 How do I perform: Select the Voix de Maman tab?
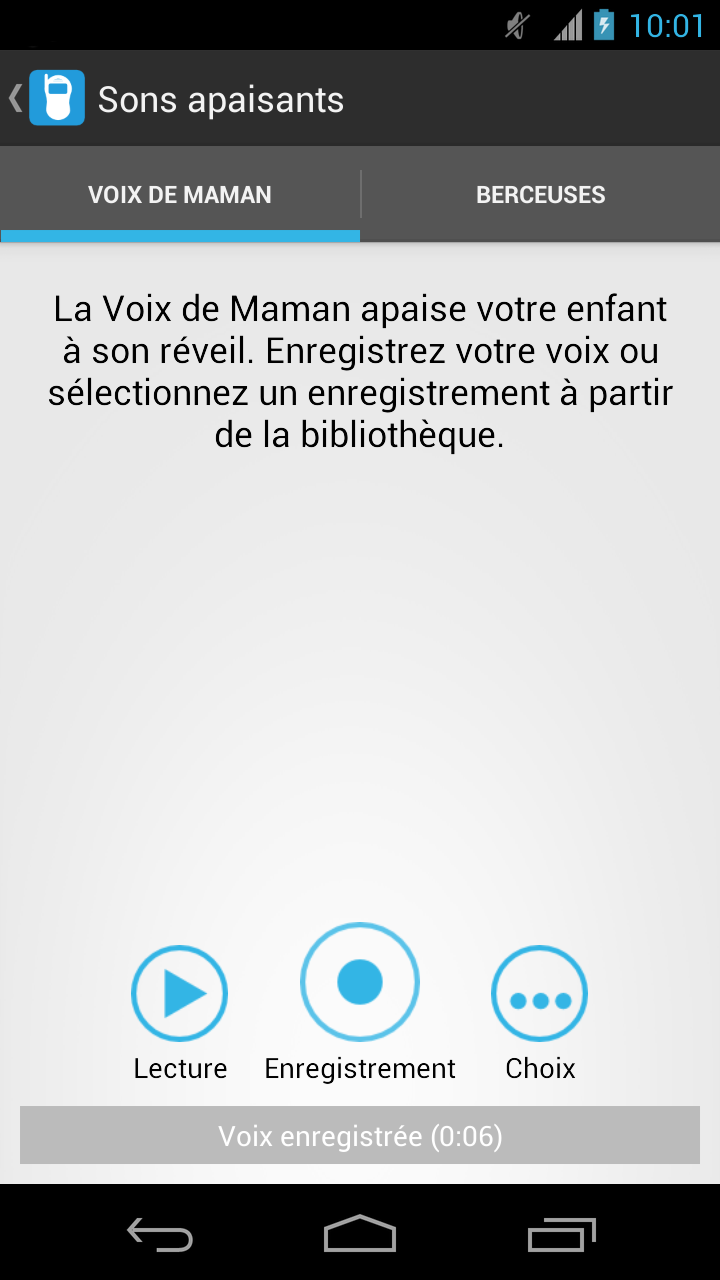point(180,195)
